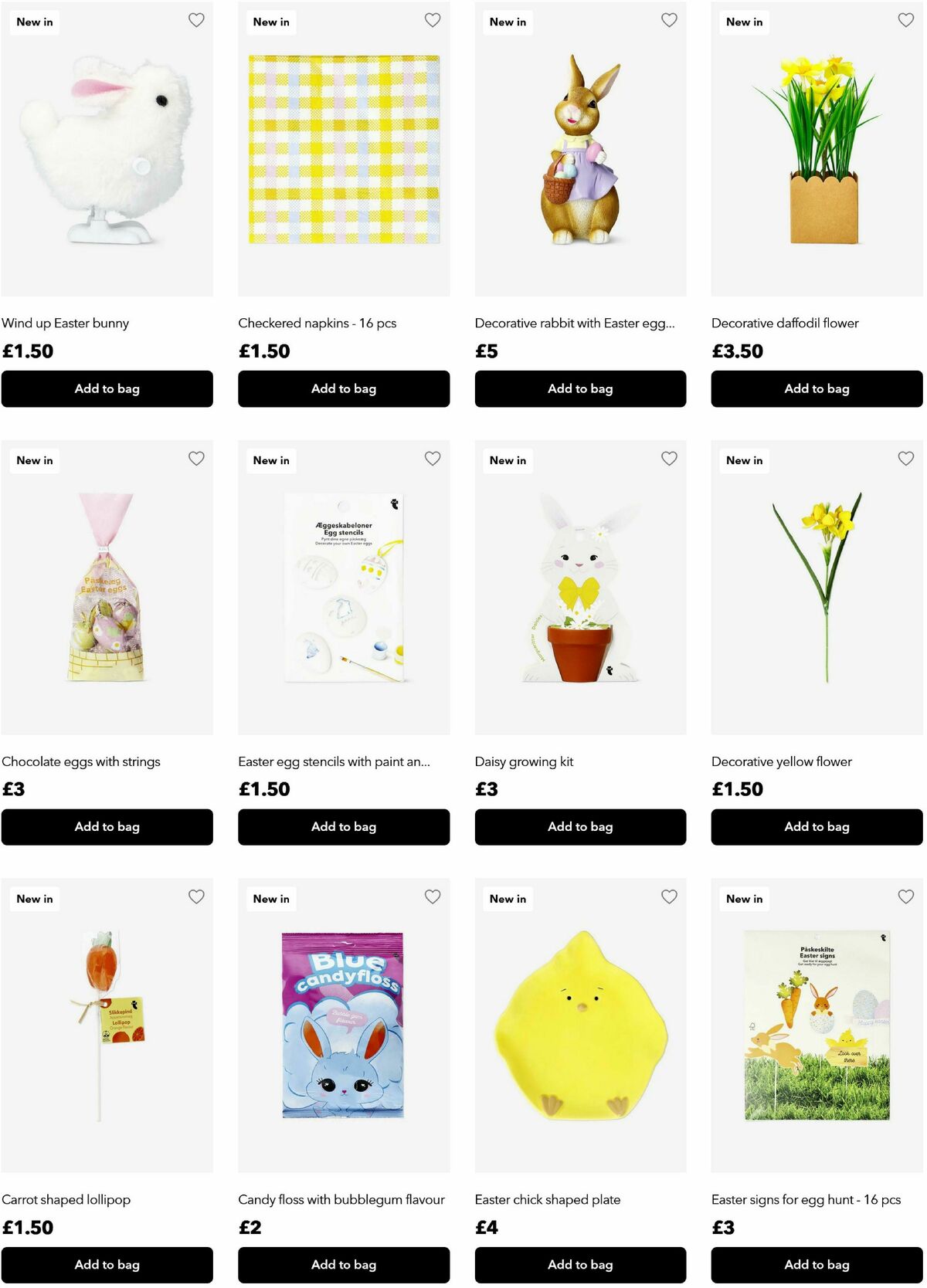Save Chocolate eggs with strings to wishlist

click(196, 459)
